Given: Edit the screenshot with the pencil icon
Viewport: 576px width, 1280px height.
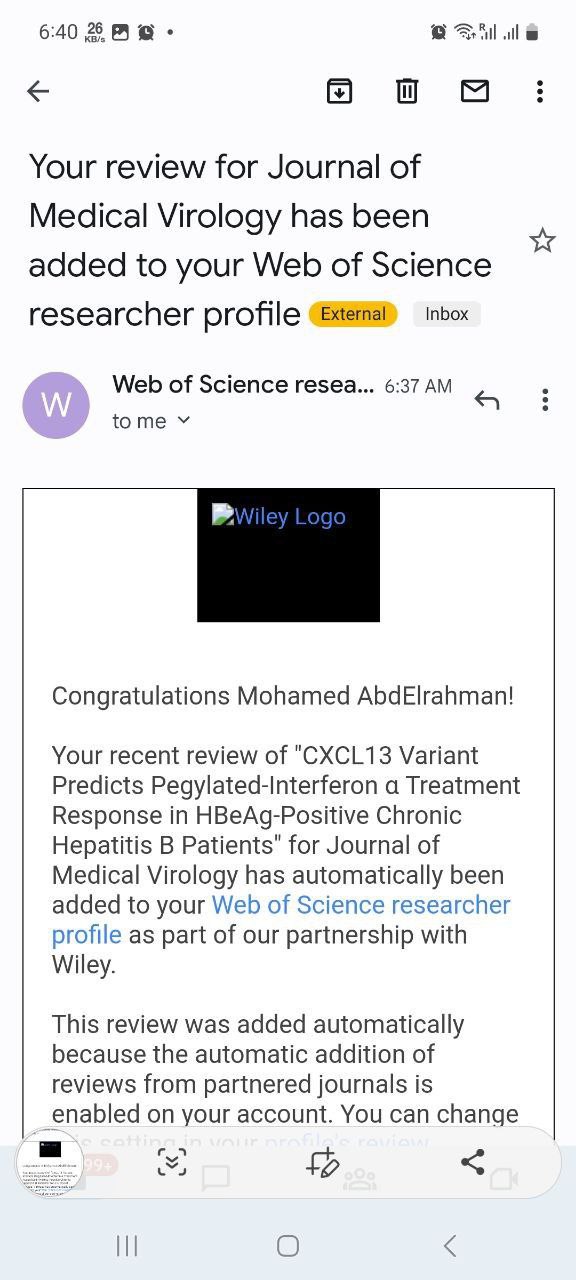Looking at the screenshot, I should point(323,1162).
